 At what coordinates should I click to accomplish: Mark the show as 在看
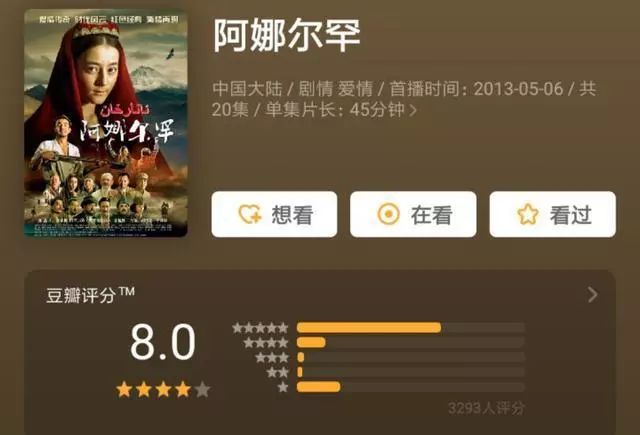tap(412, 214)
